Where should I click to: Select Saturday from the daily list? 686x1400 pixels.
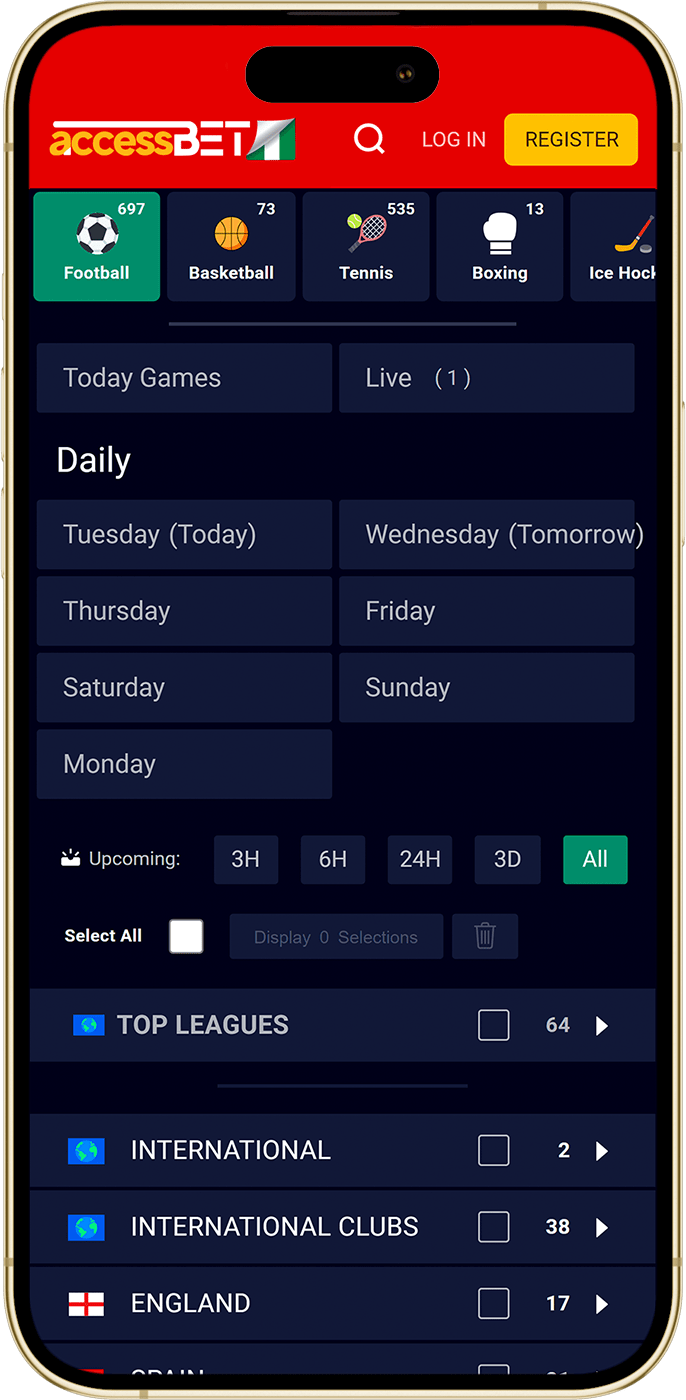(184, 688)
